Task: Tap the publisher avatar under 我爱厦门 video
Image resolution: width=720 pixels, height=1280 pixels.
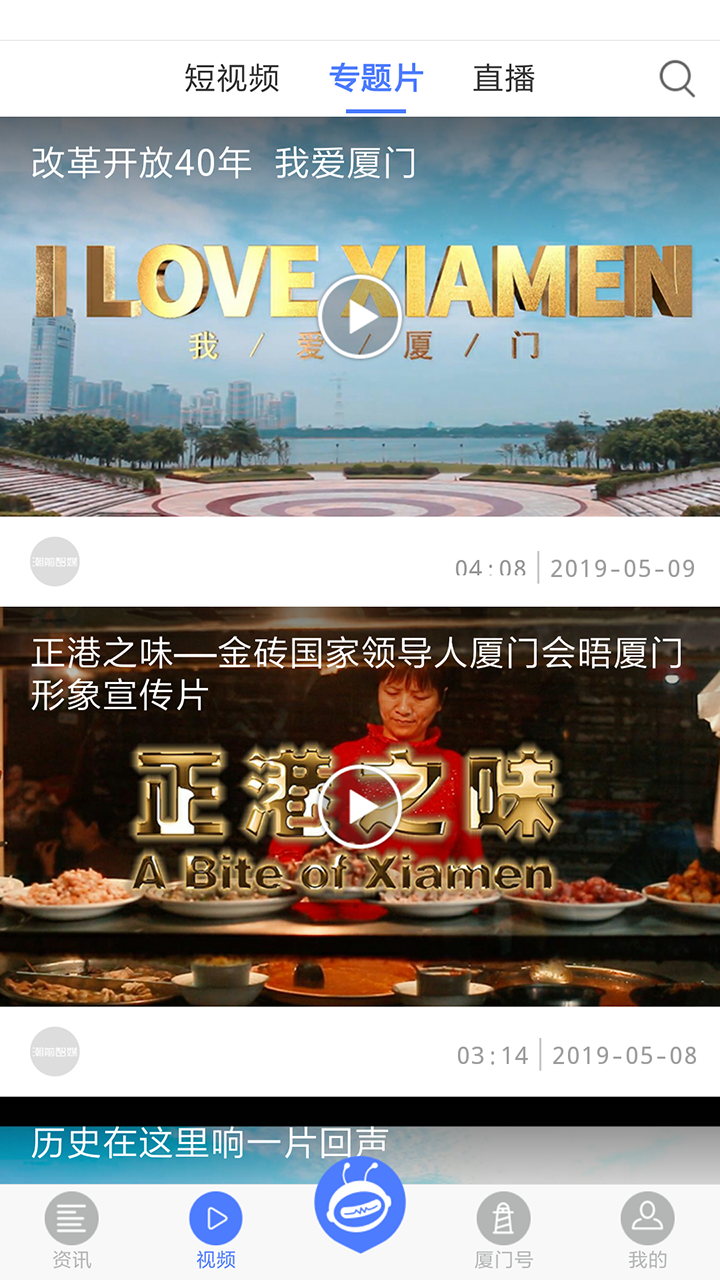Action: coord(55,561)
